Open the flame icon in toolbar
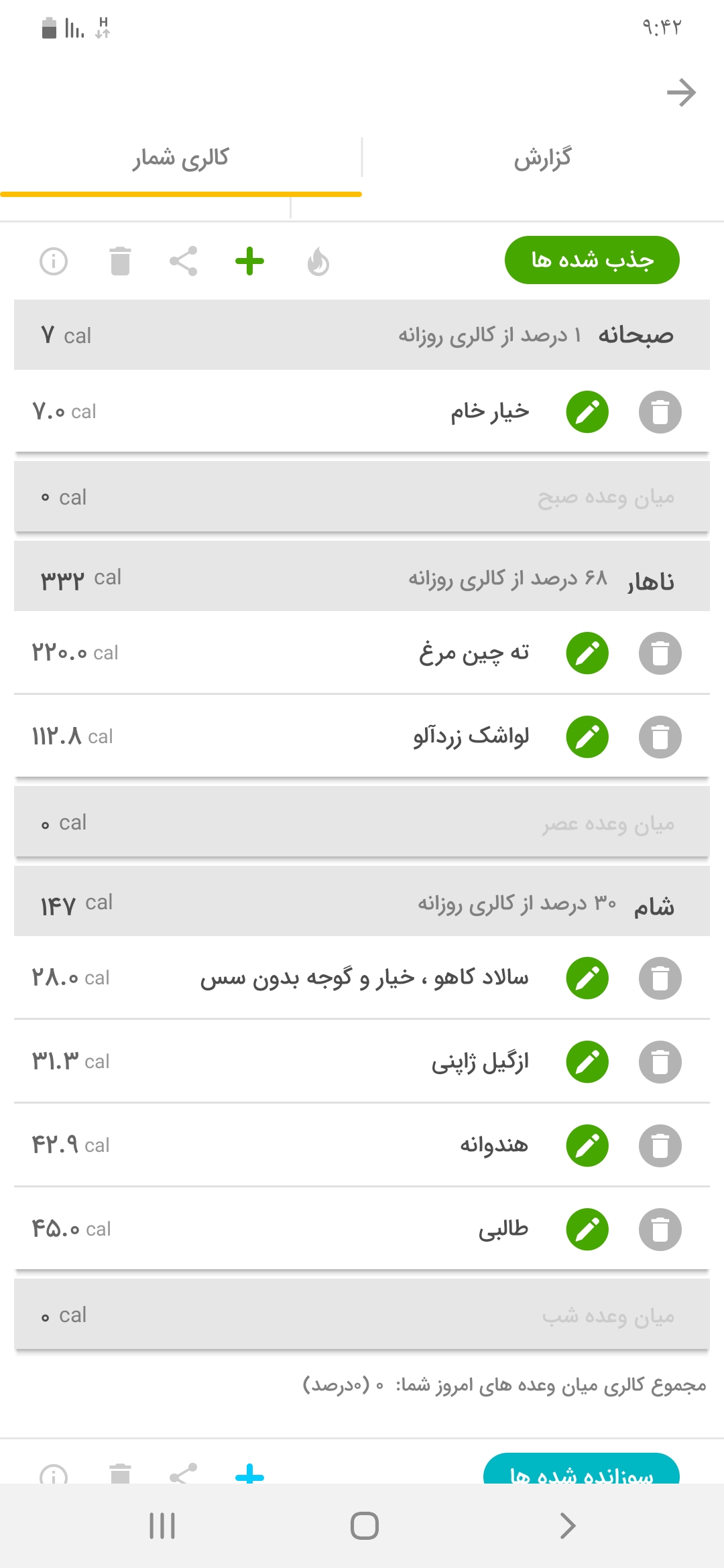 [x=318, y=261]
